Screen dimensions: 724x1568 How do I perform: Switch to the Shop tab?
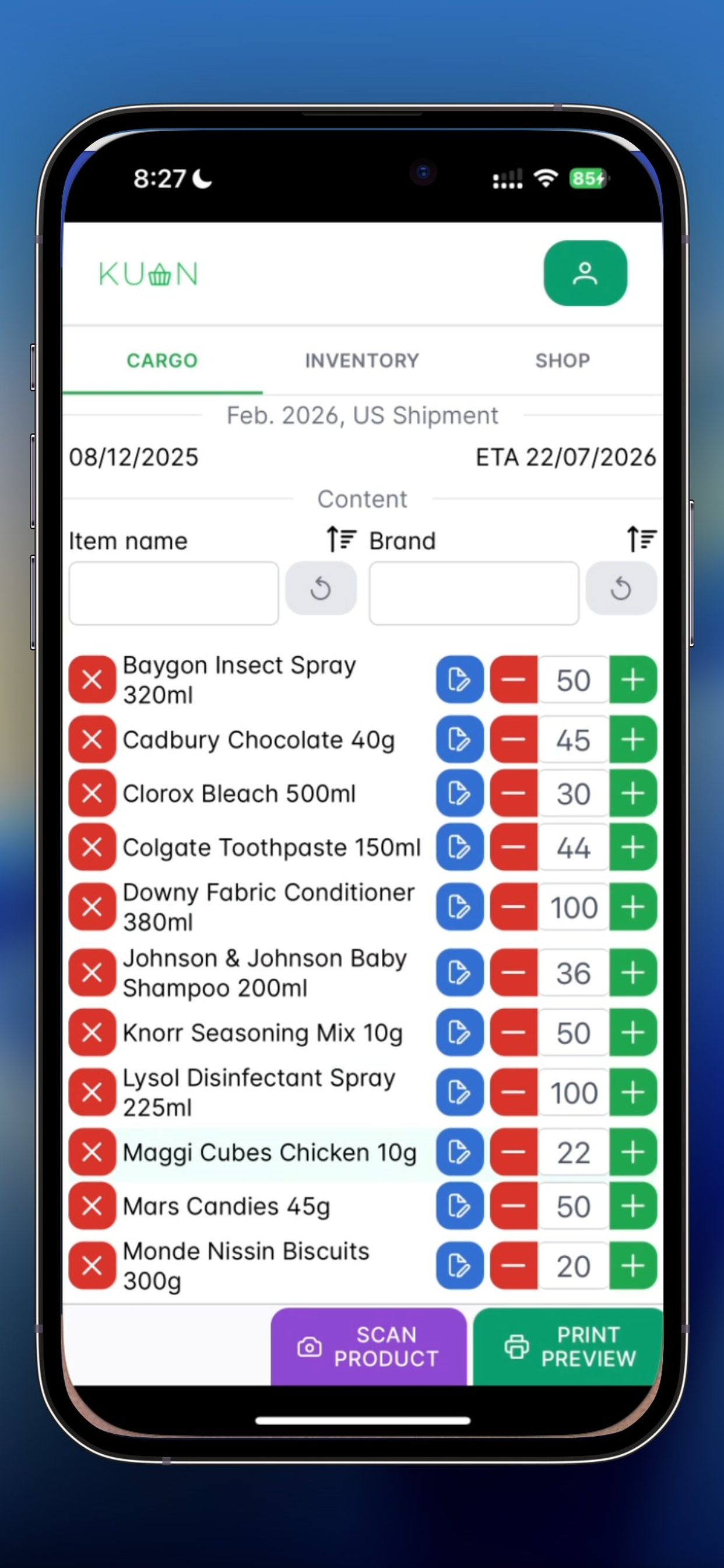pyautogui.click(x=562, y=360)
